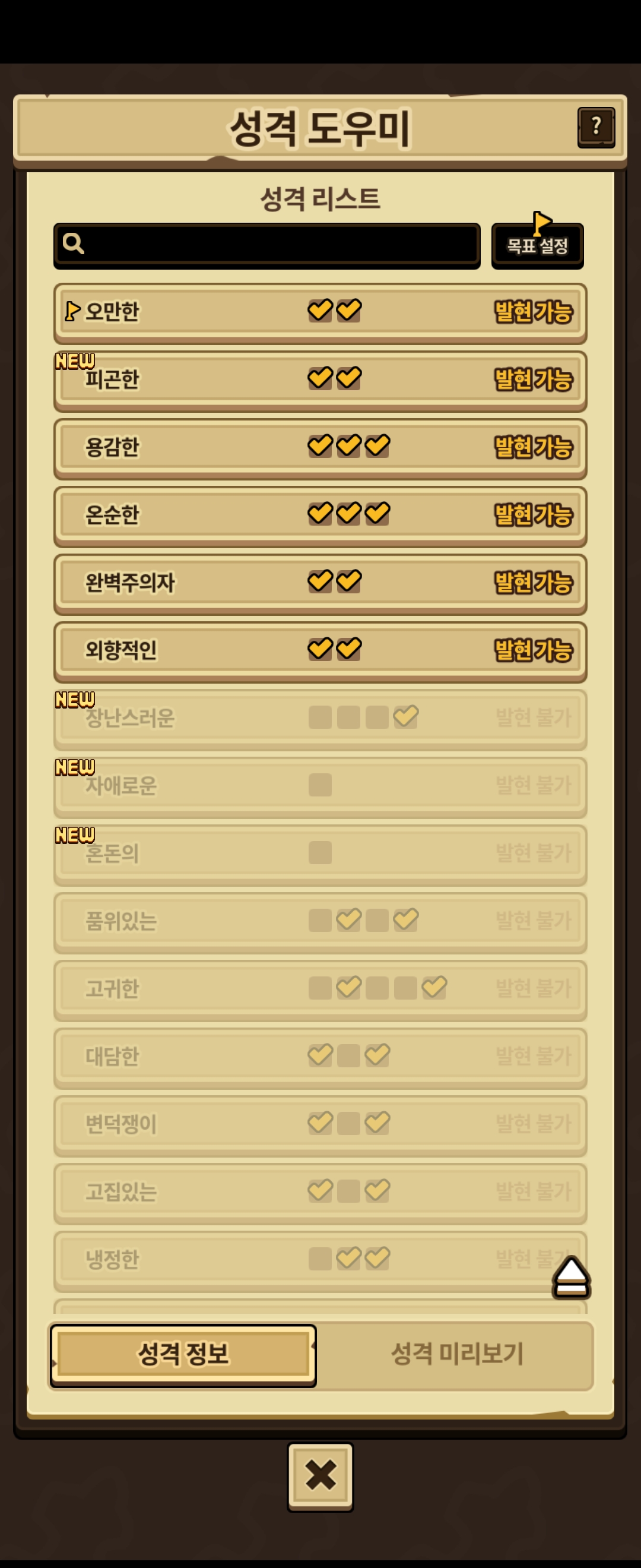Switch to the 성격 정보 tab
Viewport: 641px width, 1568px height.
(x=183, y=1355)
